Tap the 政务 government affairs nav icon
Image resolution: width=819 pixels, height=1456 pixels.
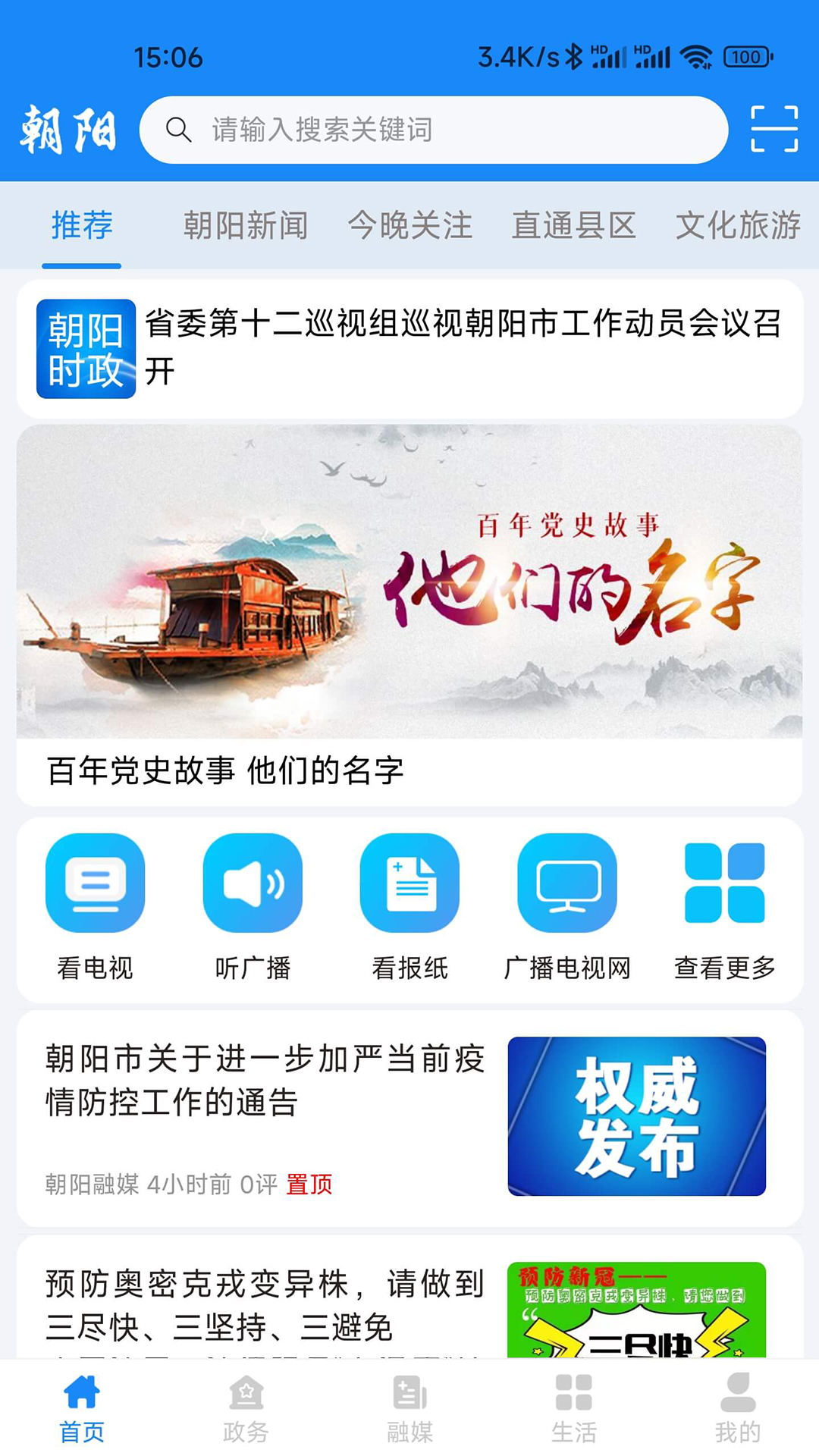click(x=246, y=1407)
